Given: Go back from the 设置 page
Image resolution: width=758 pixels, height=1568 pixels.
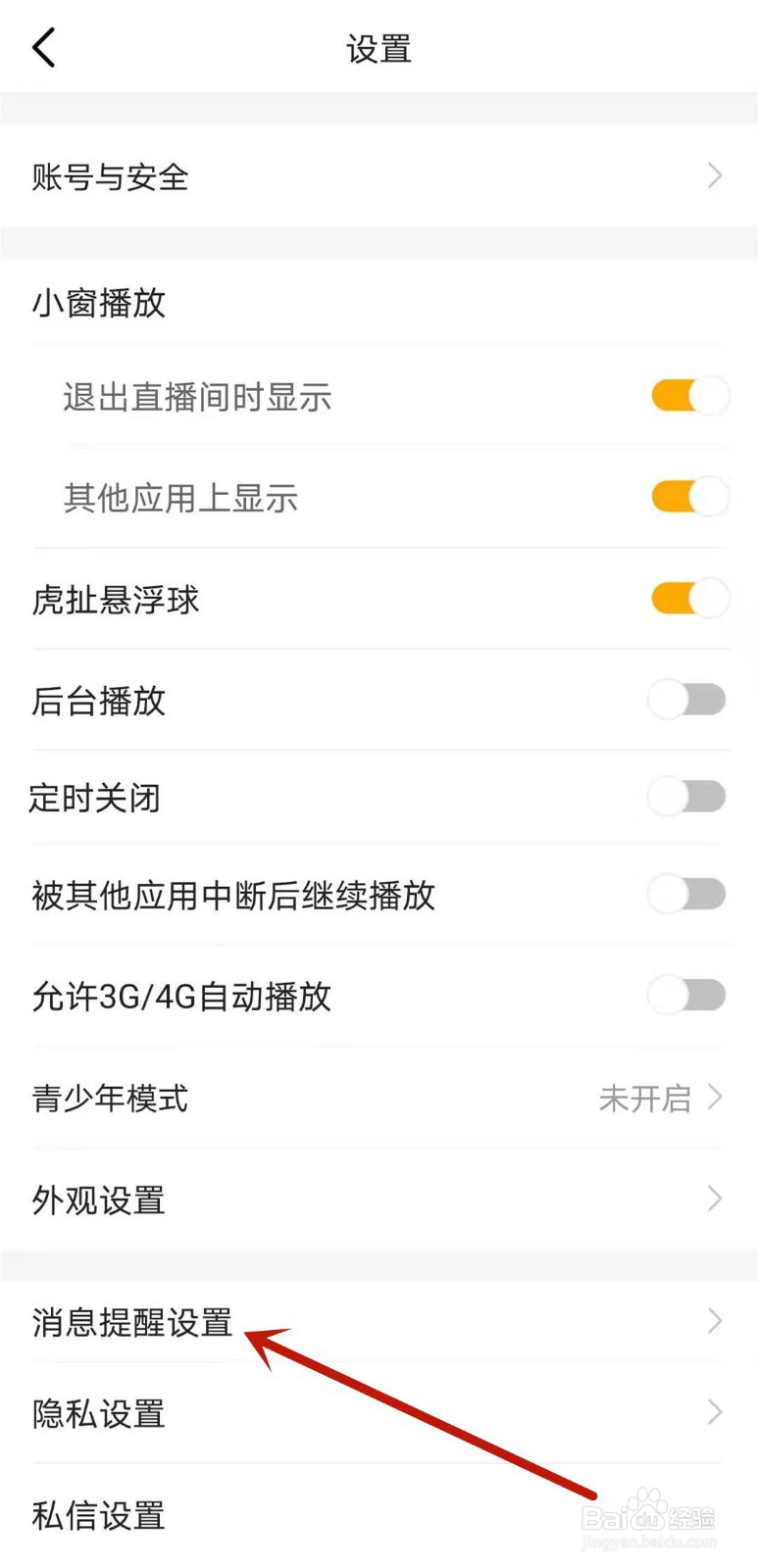Looking at the screenshot, I should point(44,47).
